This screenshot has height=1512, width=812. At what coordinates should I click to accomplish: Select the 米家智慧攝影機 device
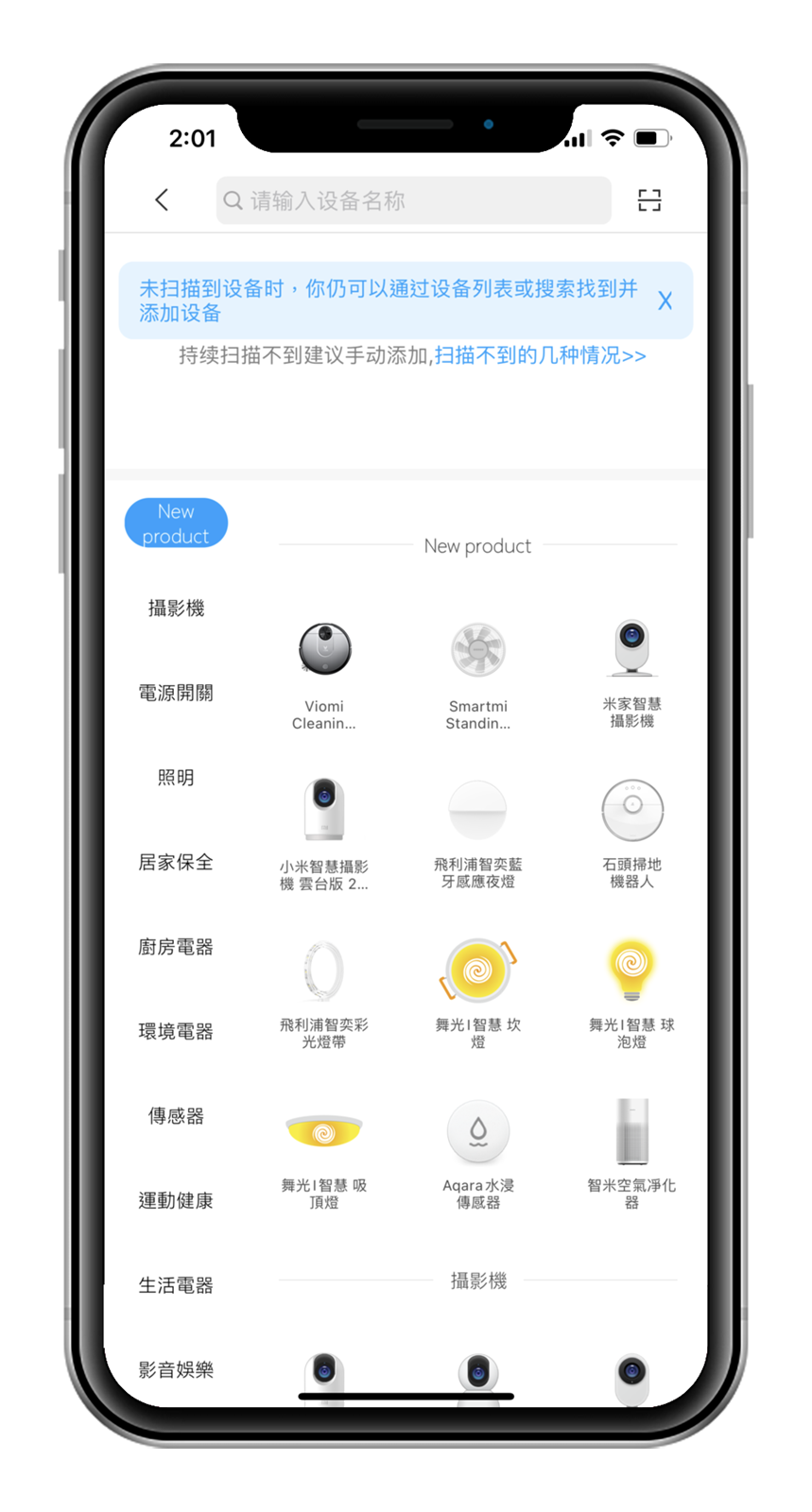click(631, 671)
